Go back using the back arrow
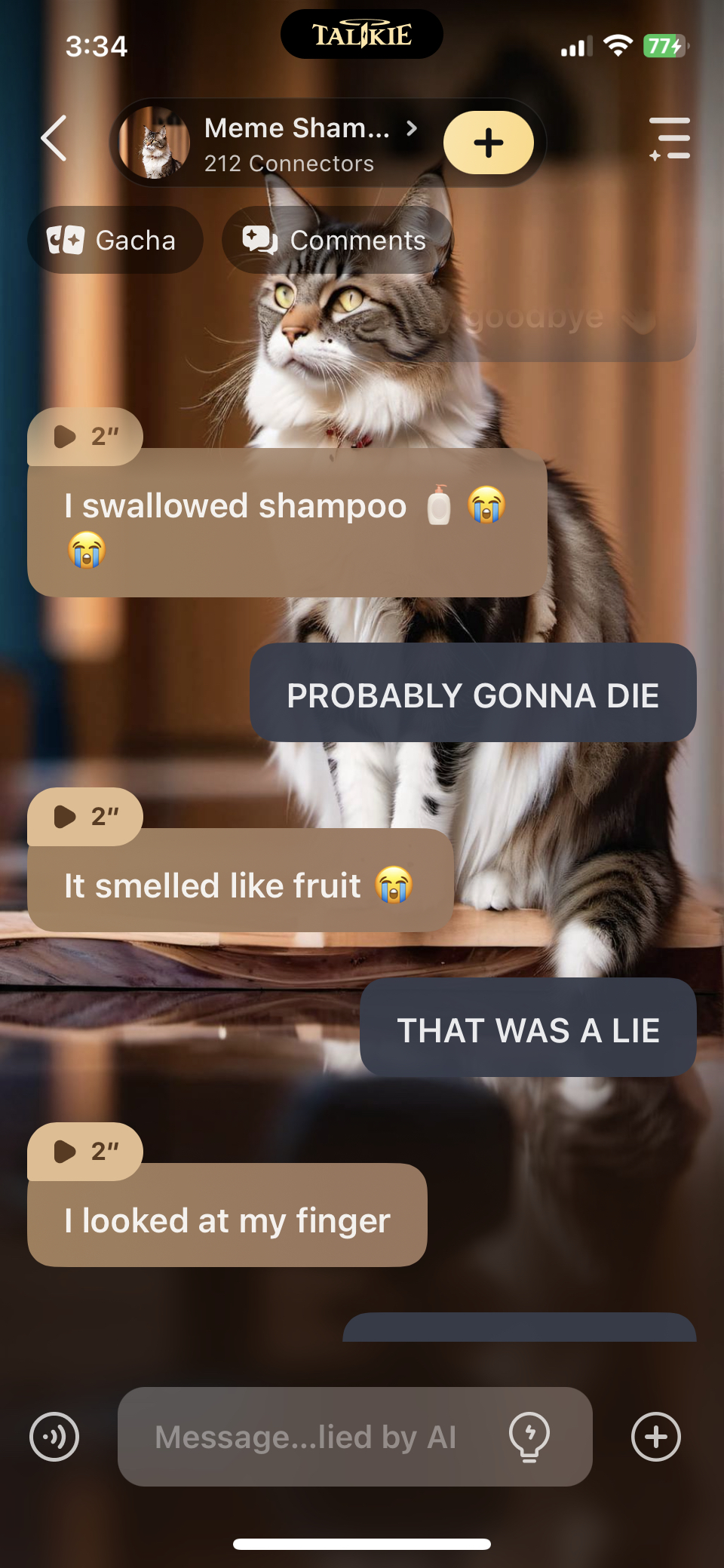 (x=54, y=139)
